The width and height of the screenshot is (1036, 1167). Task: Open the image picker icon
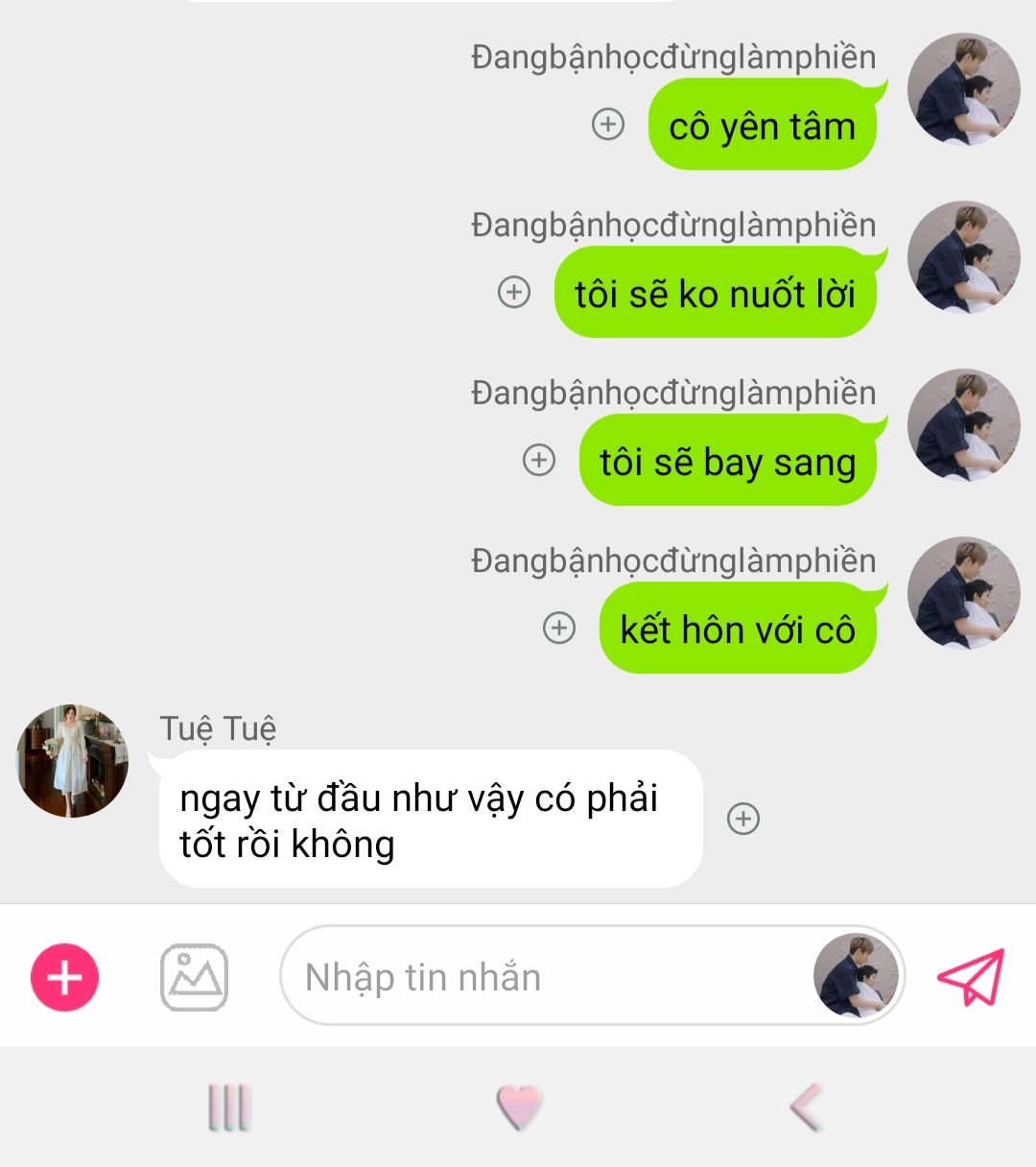194,977
